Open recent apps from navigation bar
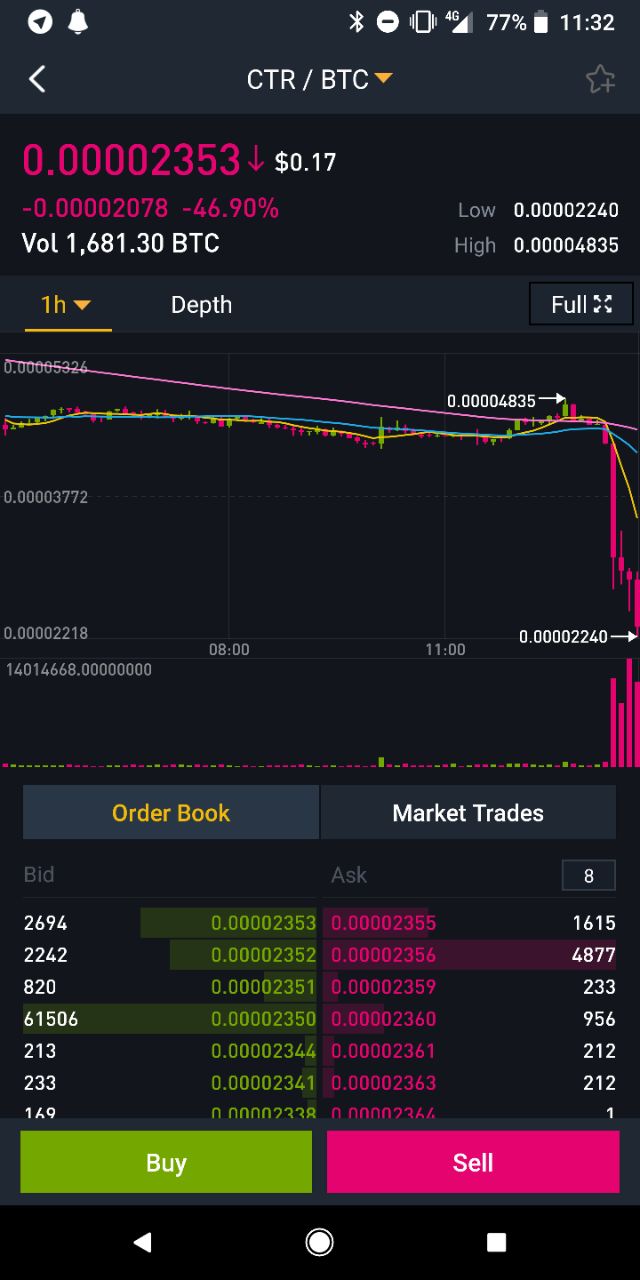Image resolution: width=640 pixels, height=1280 pixels. [496, 1242]
